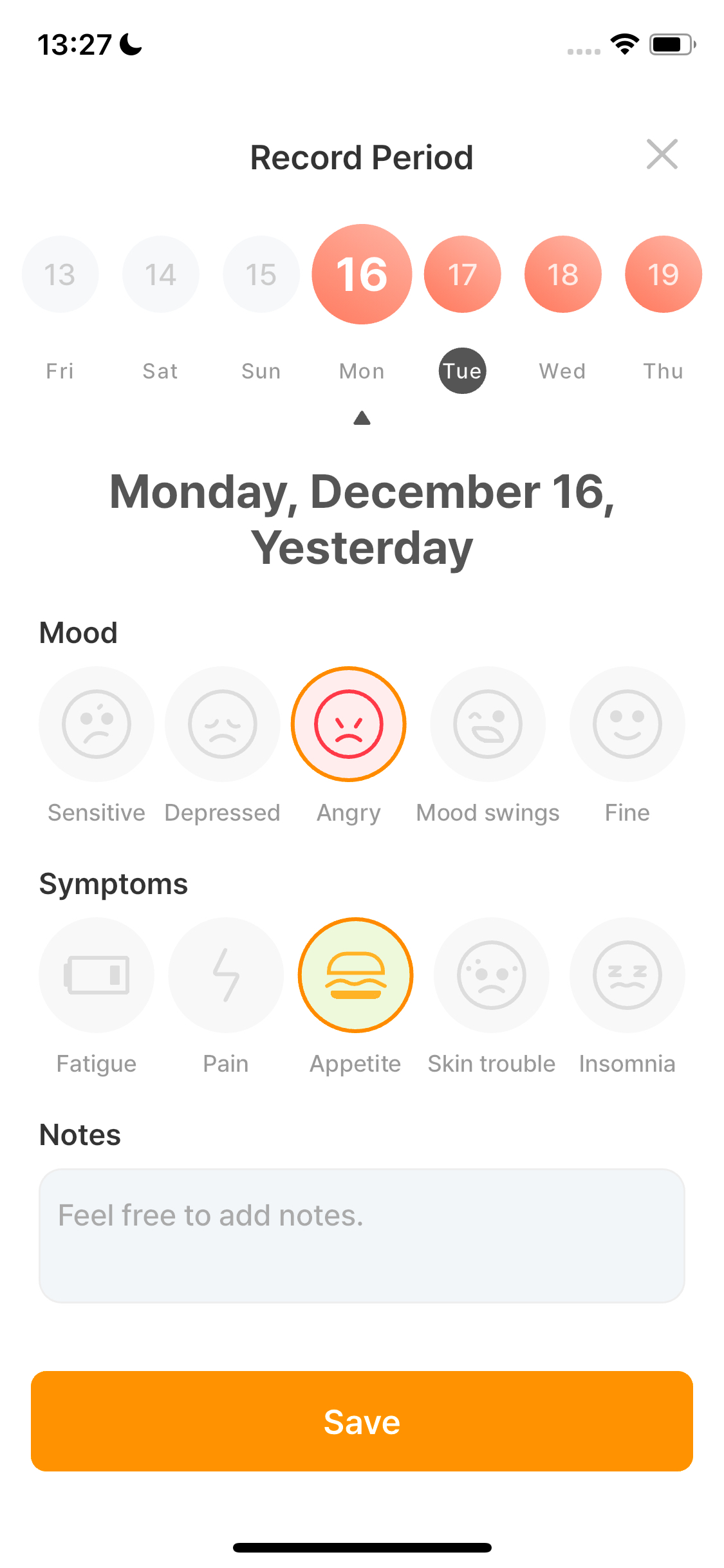Unselect the Appetite symptom

tap(355, 975)
